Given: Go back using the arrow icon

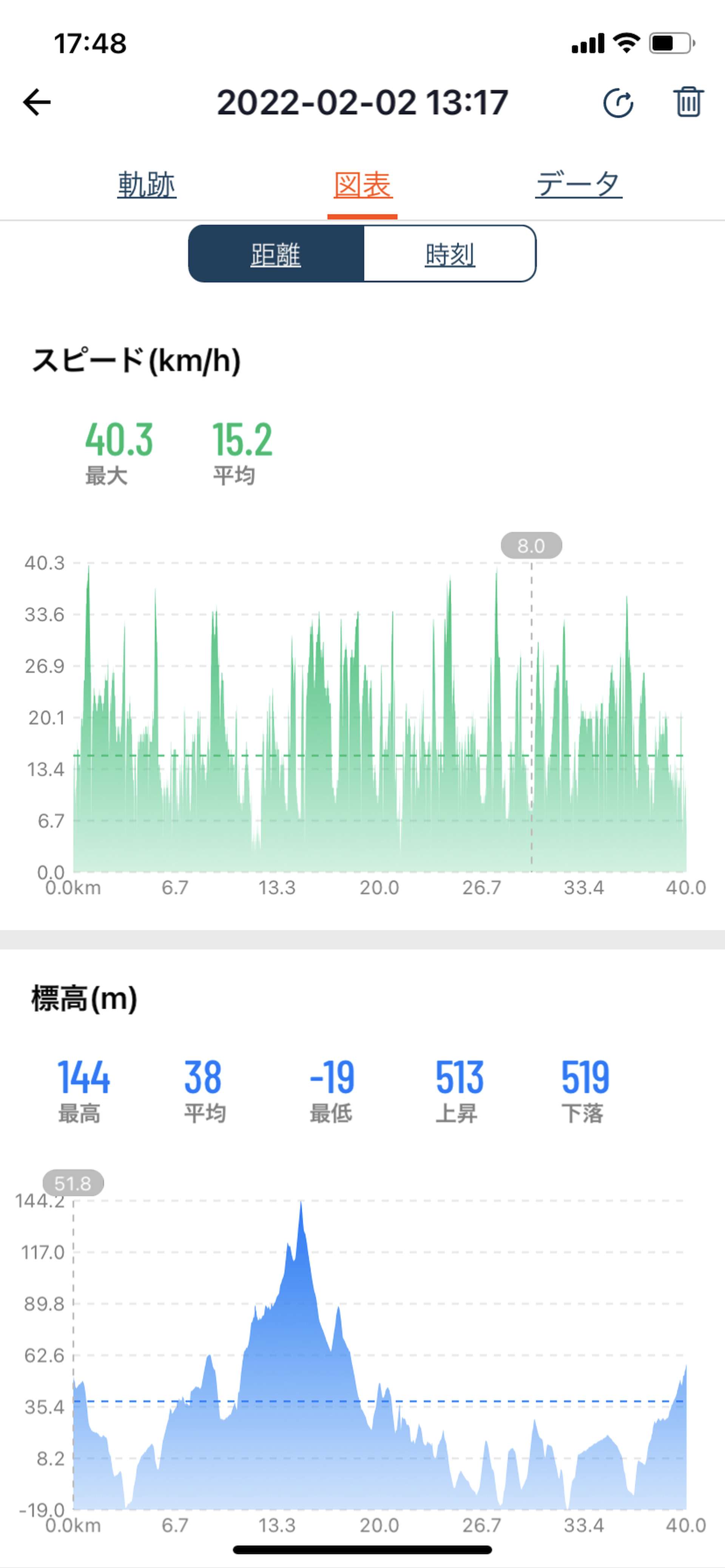Looking at the screenshot, I should coord(37,102).
